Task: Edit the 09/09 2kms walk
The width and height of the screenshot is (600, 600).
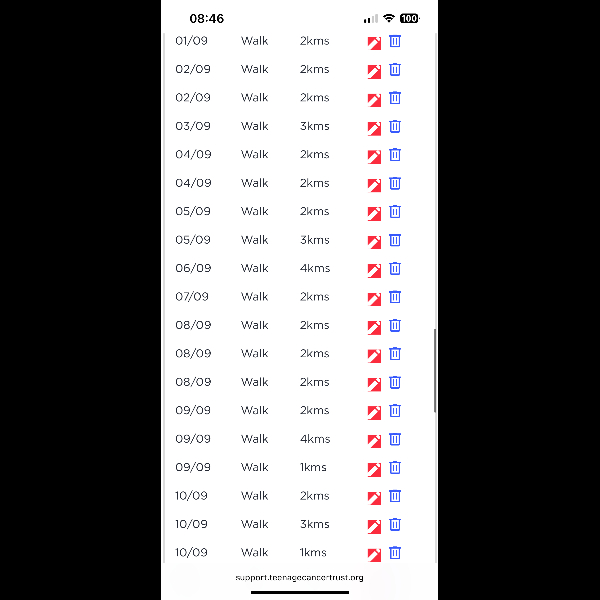Action: pos(374,412)
